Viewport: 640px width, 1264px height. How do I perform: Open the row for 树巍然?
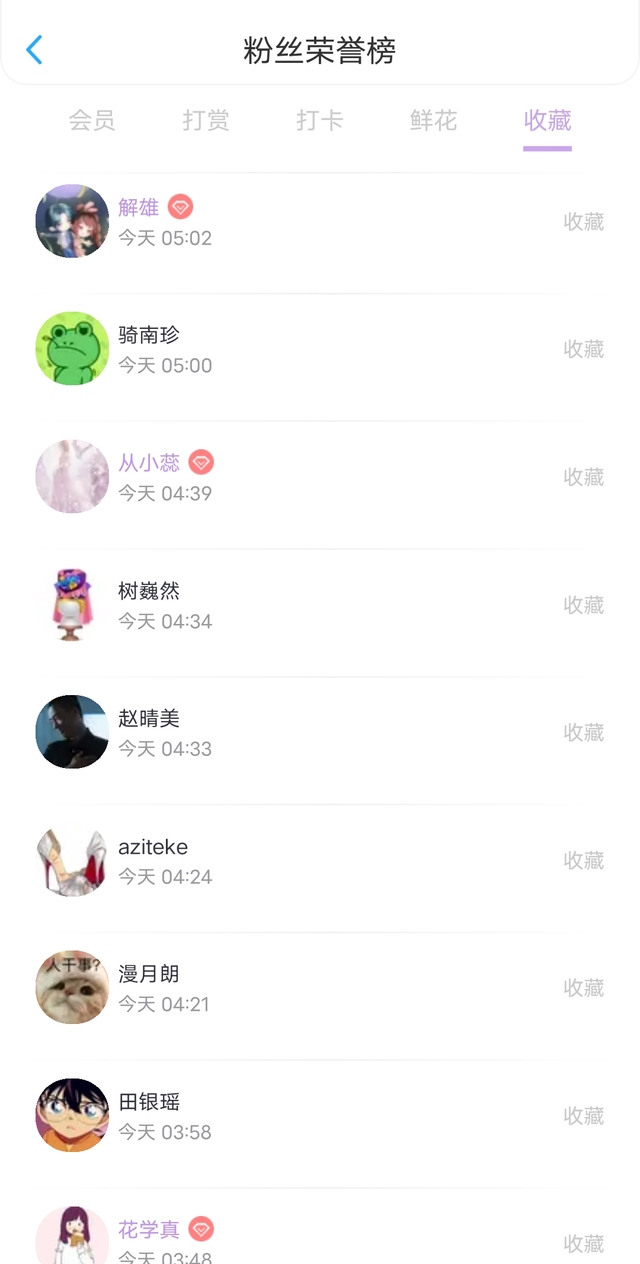(320, 605)
